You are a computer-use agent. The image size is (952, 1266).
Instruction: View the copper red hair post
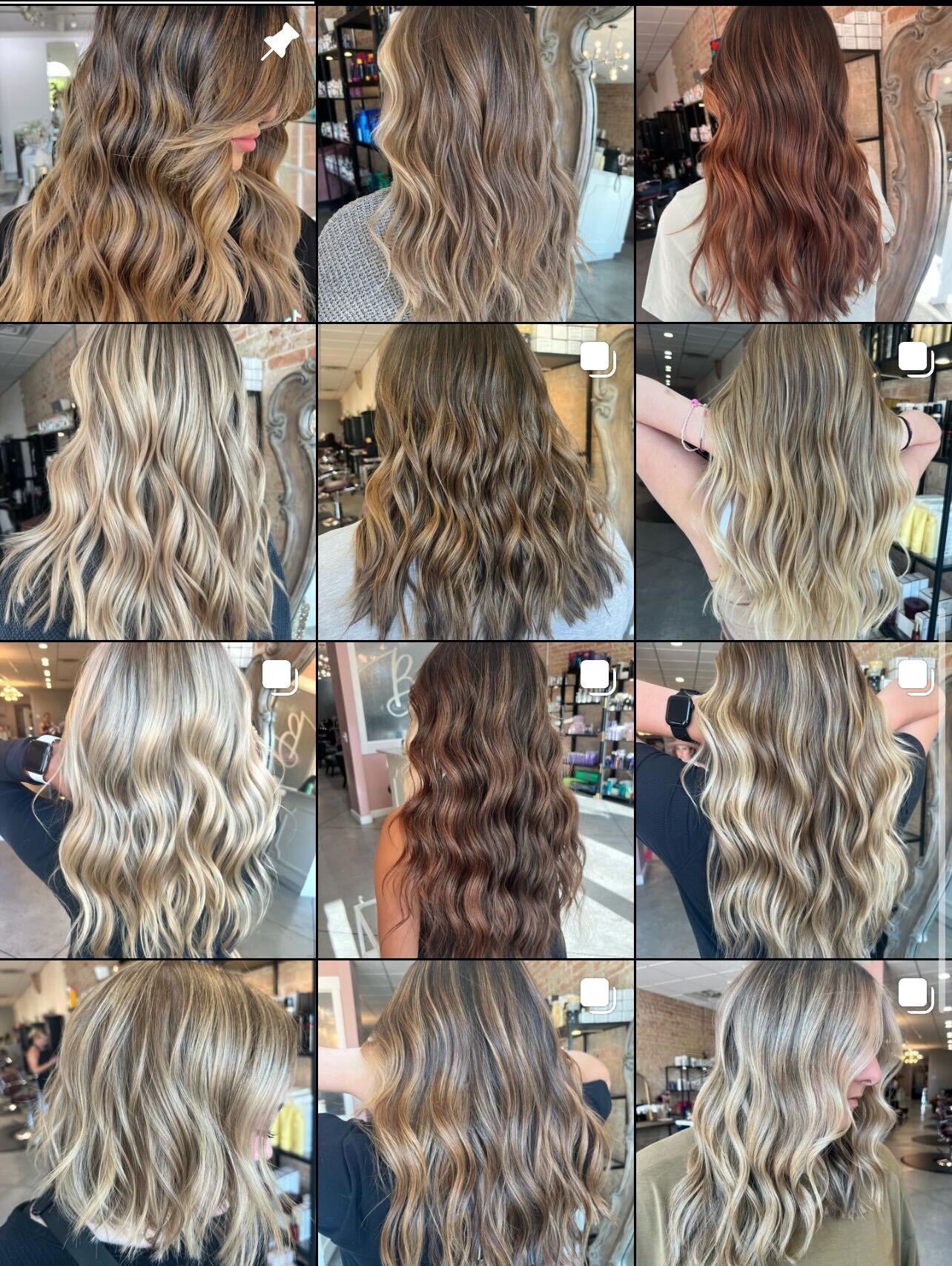pyautogui.click(x=793, y=163)
